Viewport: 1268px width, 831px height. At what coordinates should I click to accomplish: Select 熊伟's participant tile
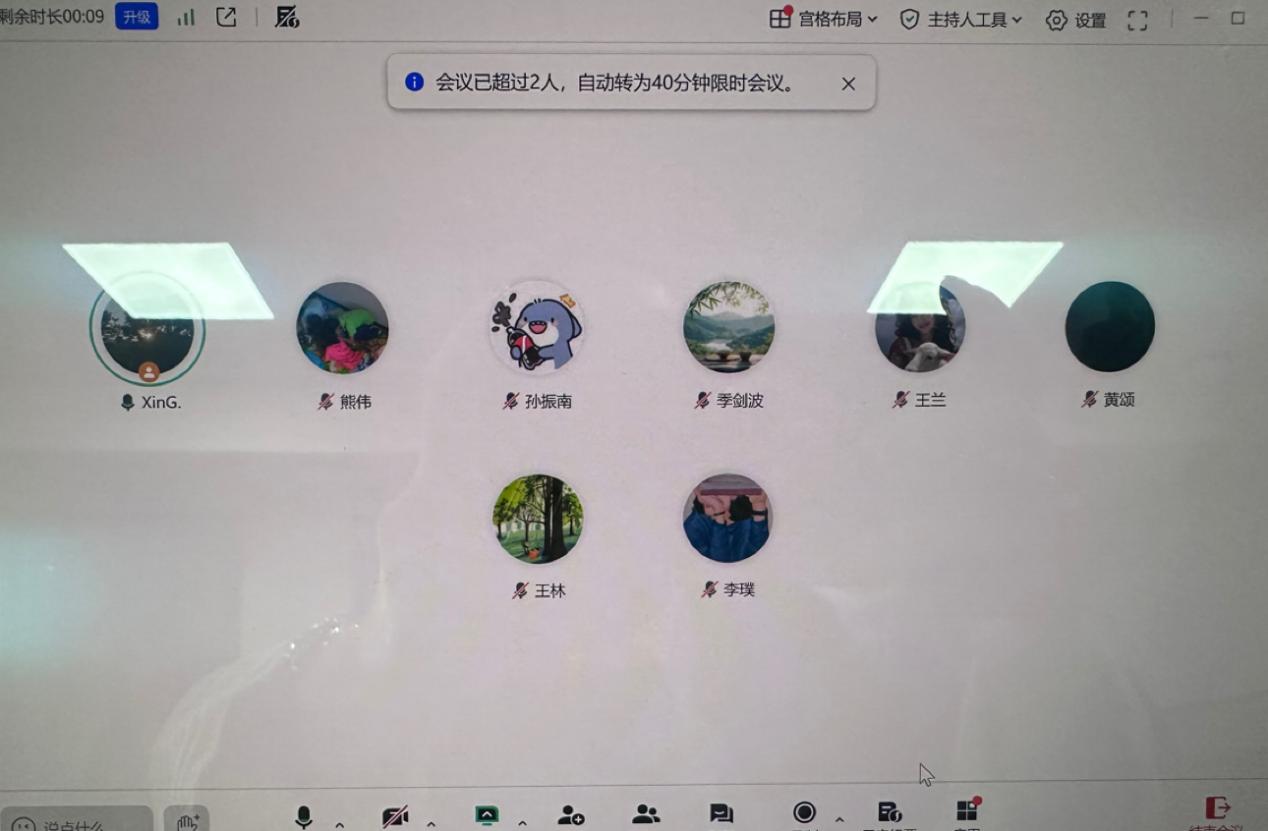342,328
